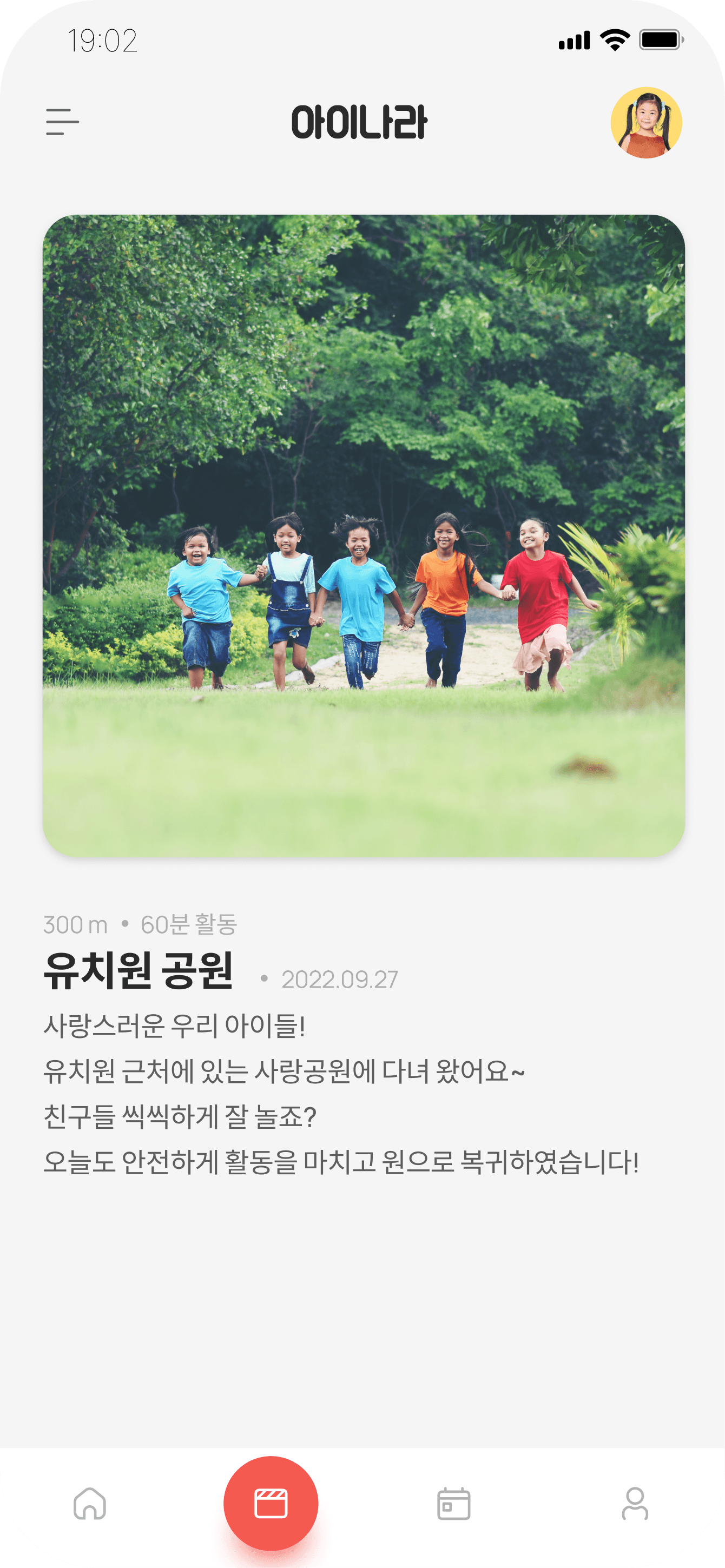Image resolution: width=725 pixels, height=1568 pixels.
Task: Switch to the calendar tab
Action: pyautogui.click(x=453, y=1504)
